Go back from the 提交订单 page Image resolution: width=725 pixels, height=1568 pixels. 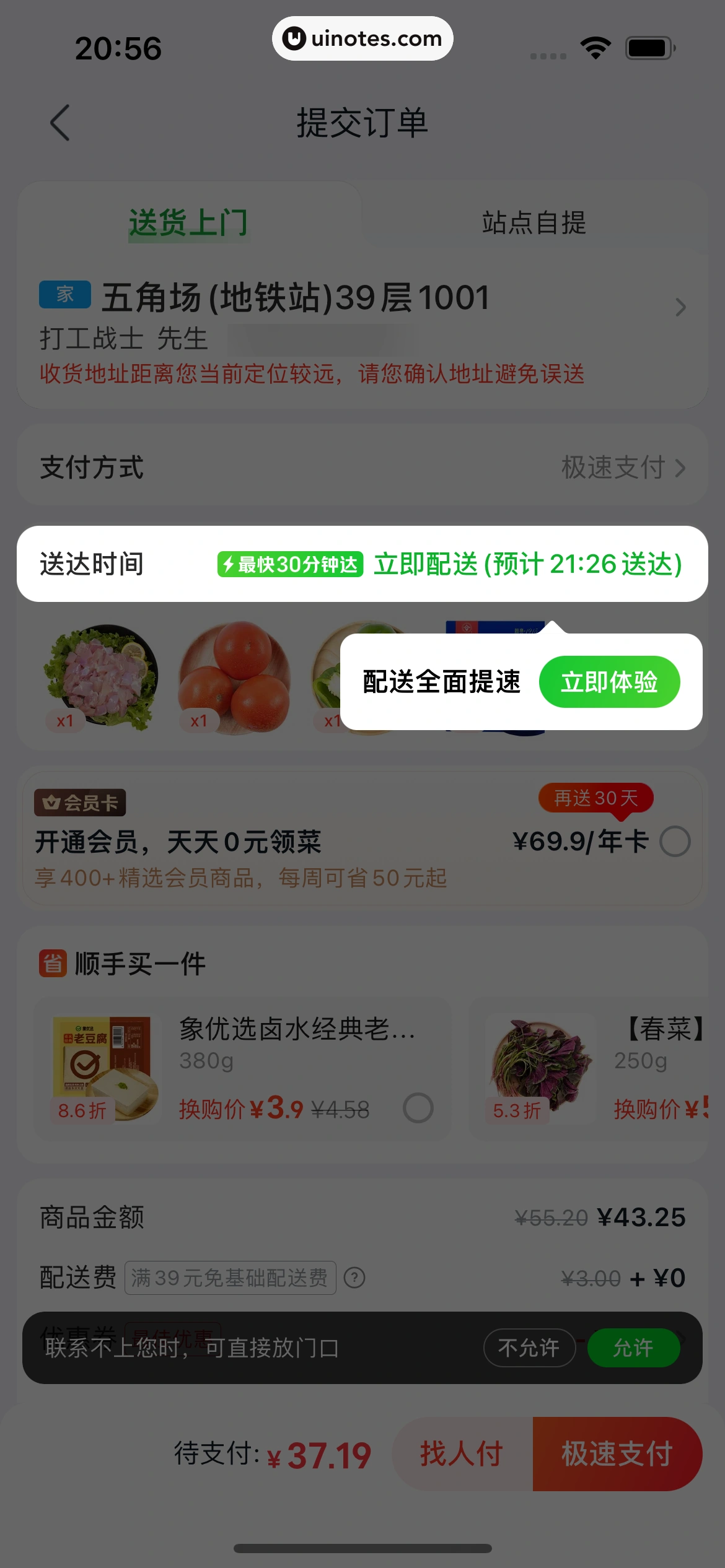click(60, 123)
